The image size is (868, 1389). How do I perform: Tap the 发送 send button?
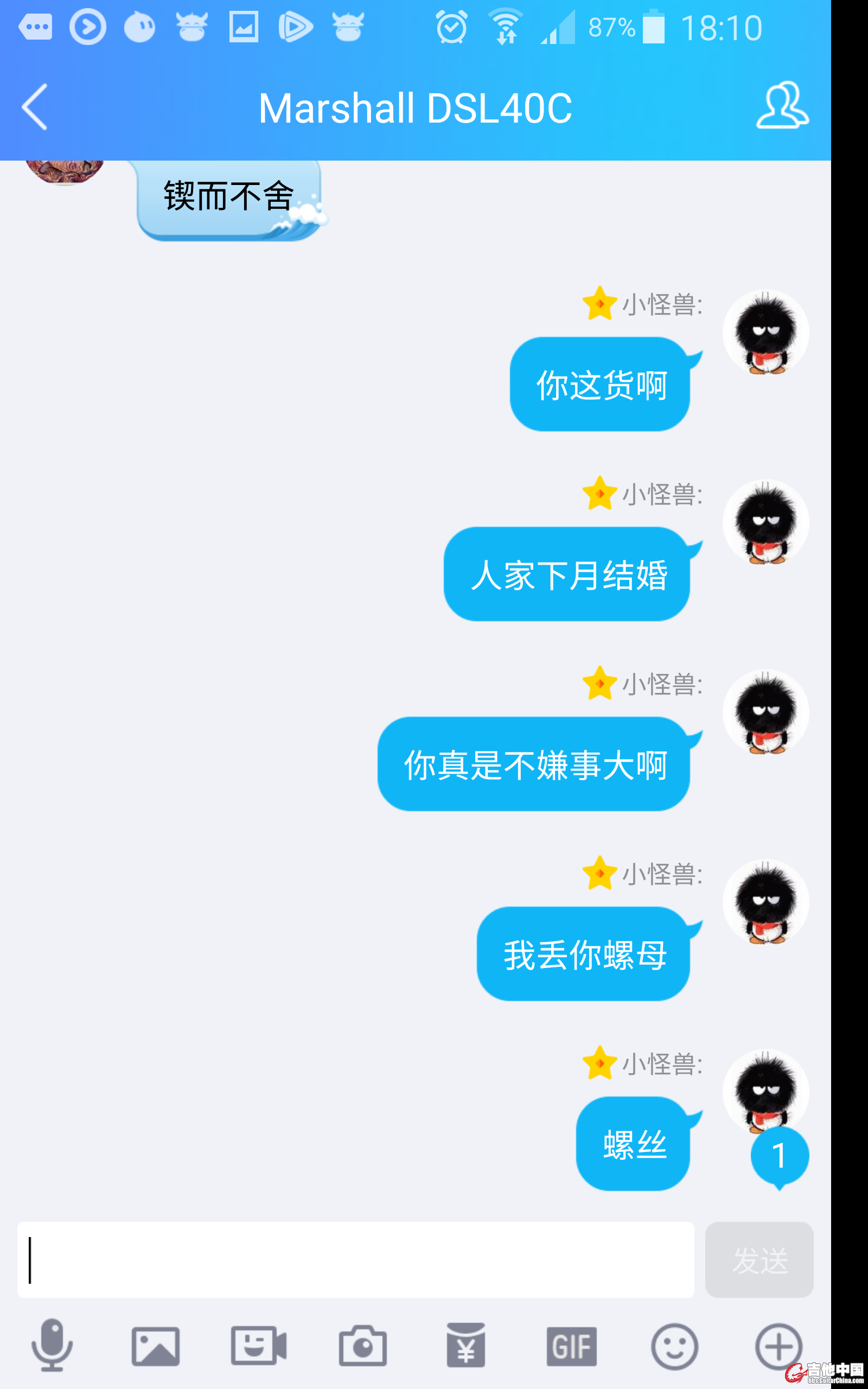coord(759,1260)
